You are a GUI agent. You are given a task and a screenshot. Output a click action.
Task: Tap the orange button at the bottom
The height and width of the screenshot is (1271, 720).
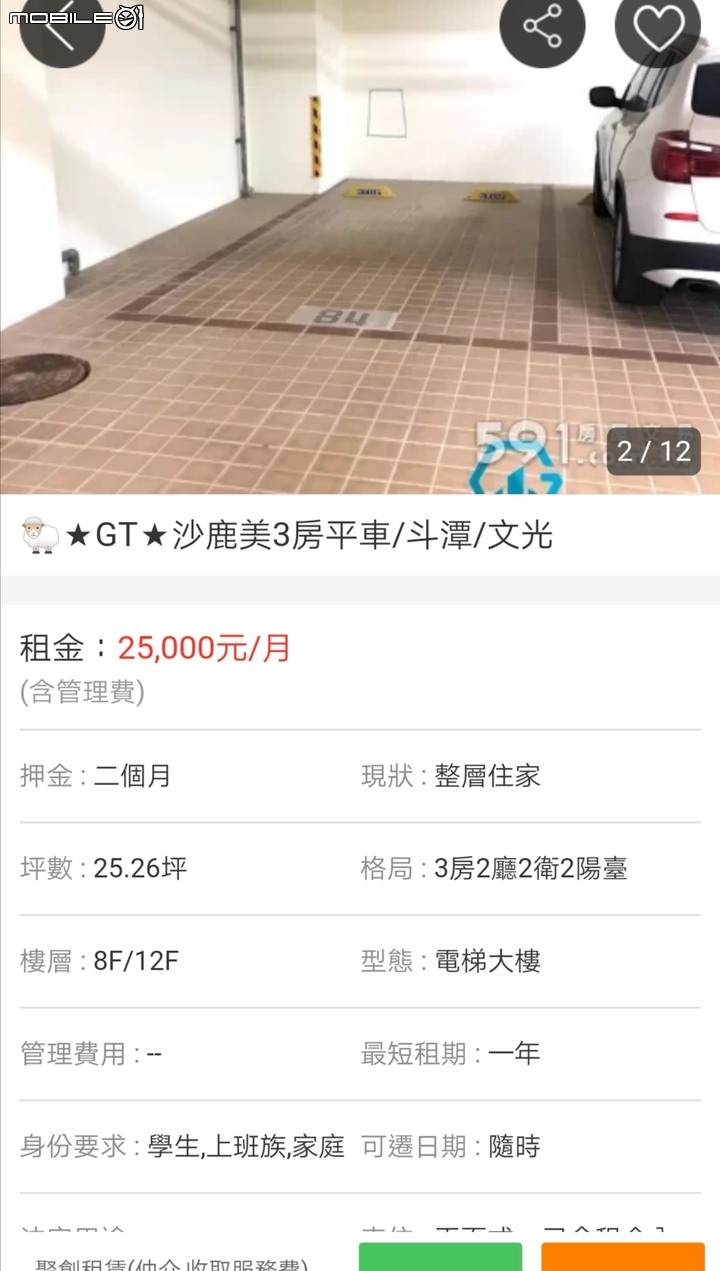tap(622, 1256)
